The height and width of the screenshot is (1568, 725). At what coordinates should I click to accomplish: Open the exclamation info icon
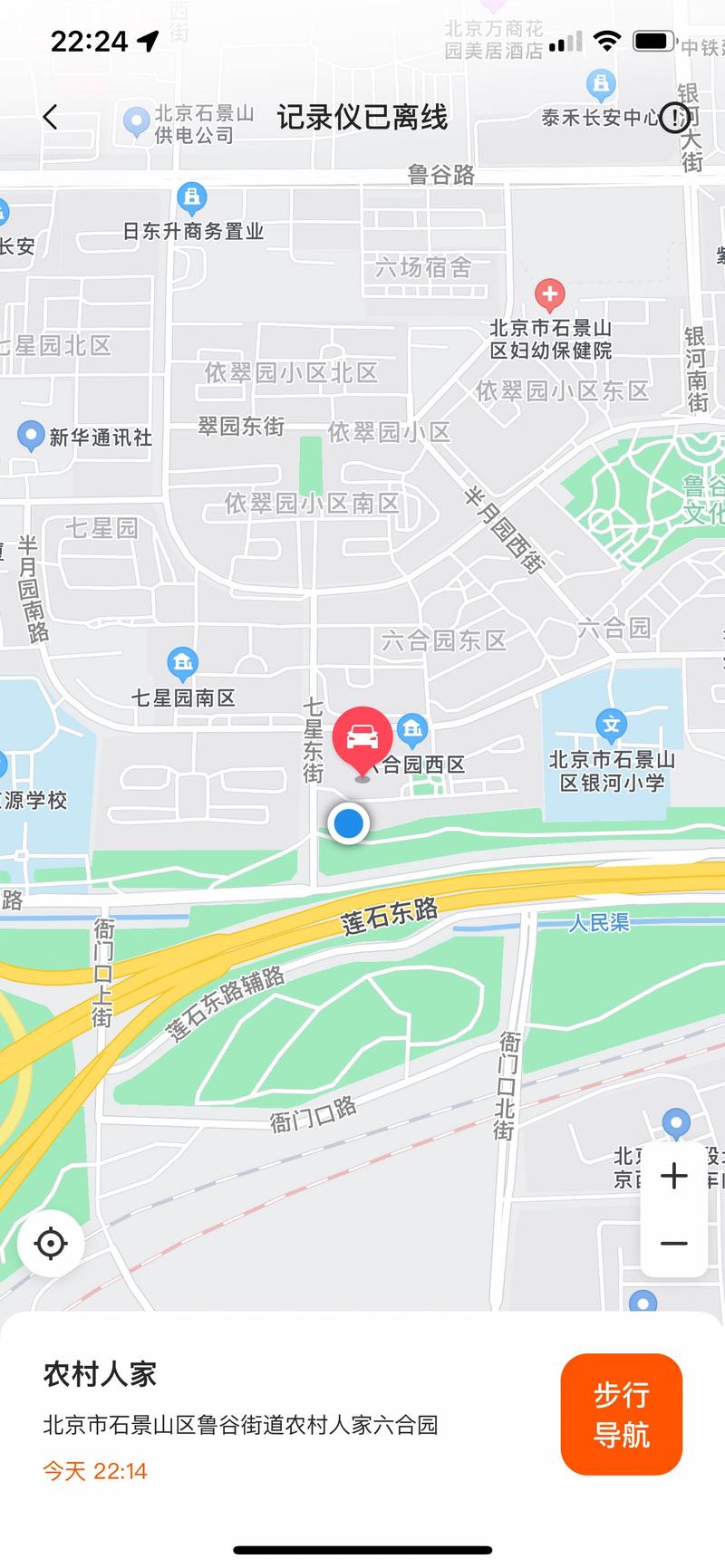click(674, 117)
